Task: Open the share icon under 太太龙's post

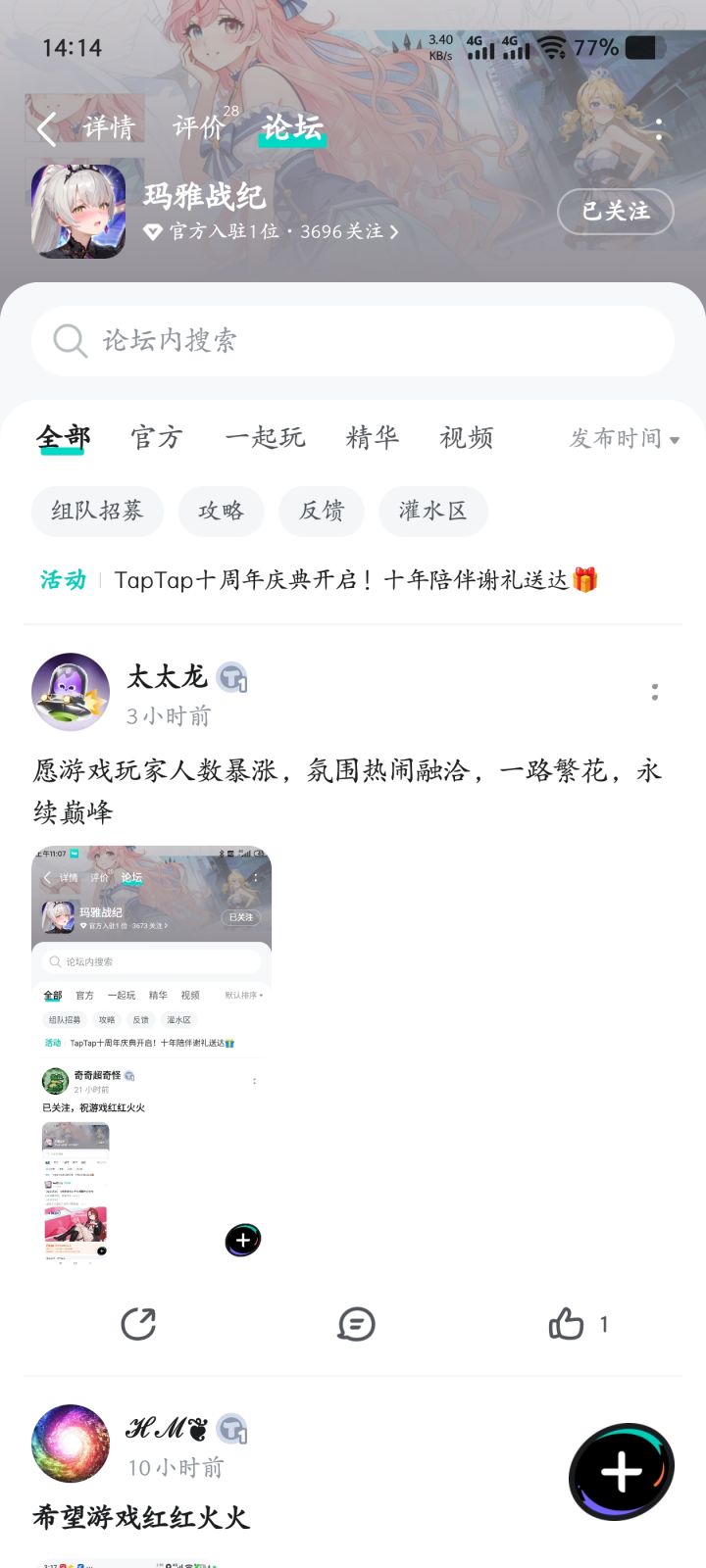Action: pyautogui.click(x=140, y=1324)
